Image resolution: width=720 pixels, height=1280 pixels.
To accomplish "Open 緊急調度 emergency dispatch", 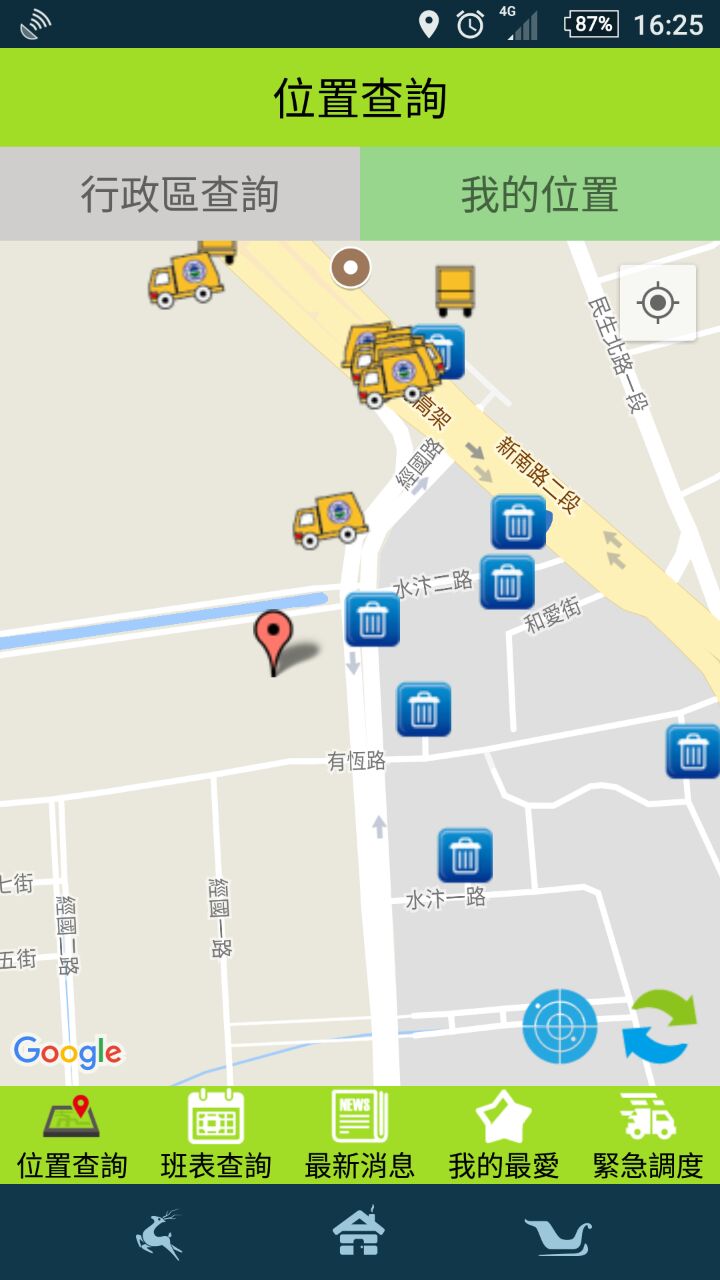I will click(x=648, y=1136).
